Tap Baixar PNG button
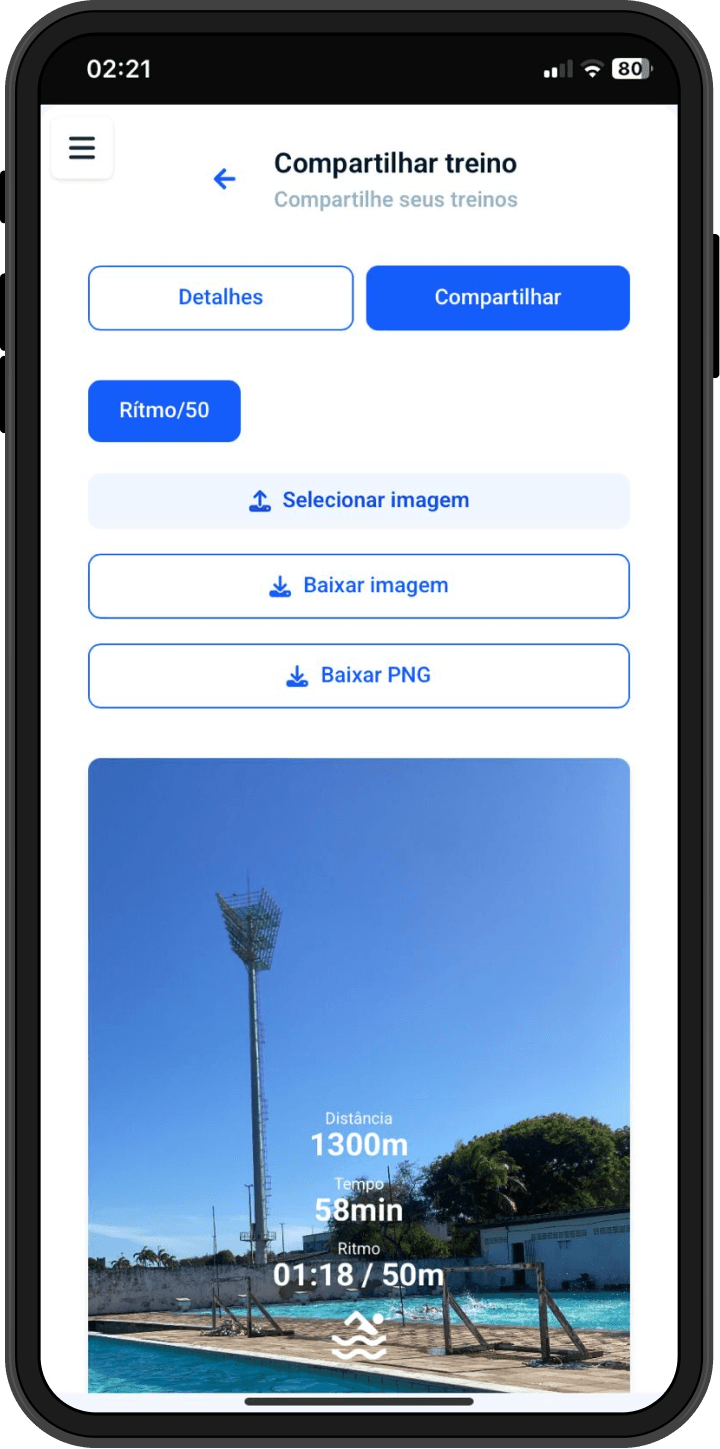720x1449 pixels. tap(358, 676)
